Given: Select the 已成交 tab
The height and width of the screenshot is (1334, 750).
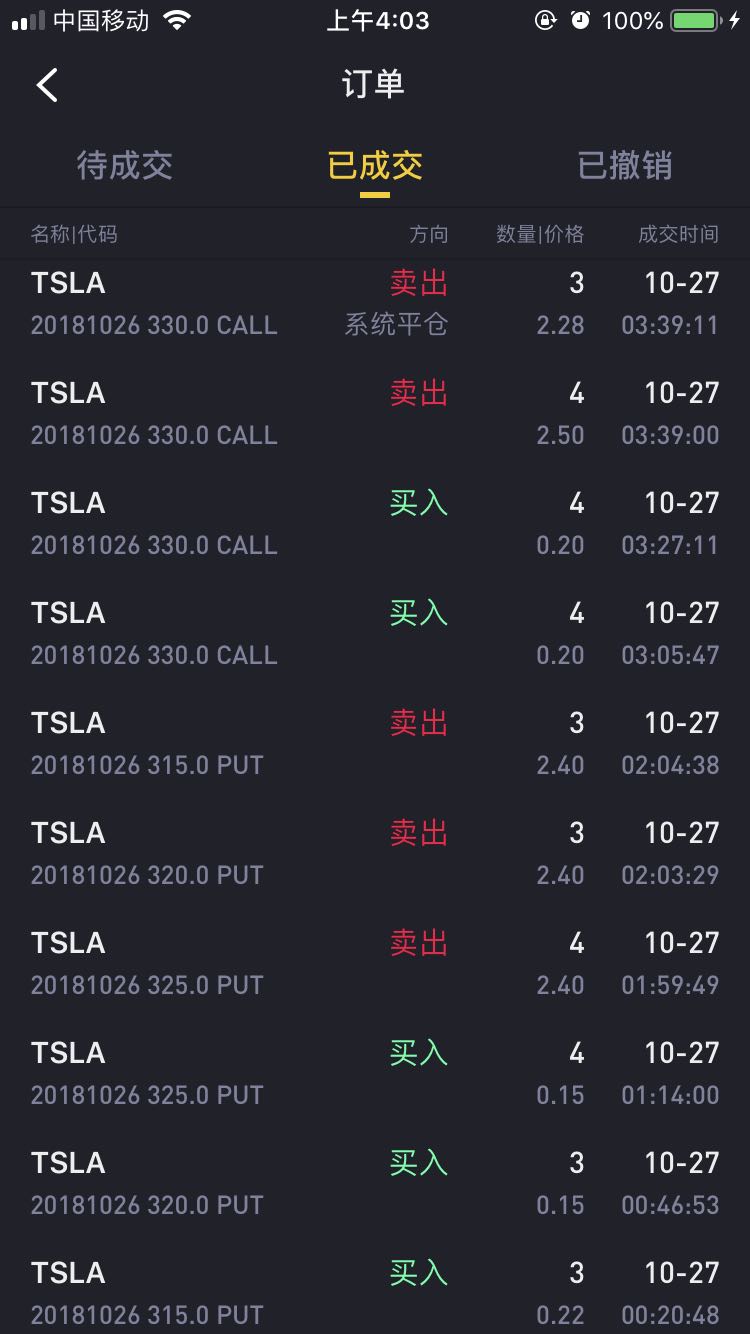Looking at the screenshot, I should click(x=375, y=166).
